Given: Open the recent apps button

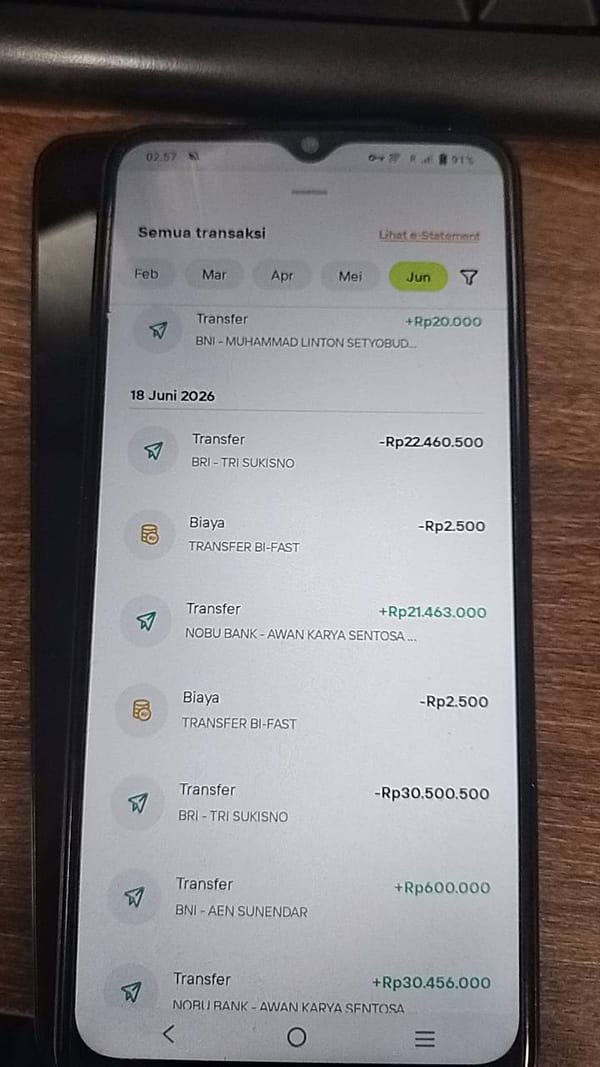Looking at the screenshot, I should pos(425,1038).
